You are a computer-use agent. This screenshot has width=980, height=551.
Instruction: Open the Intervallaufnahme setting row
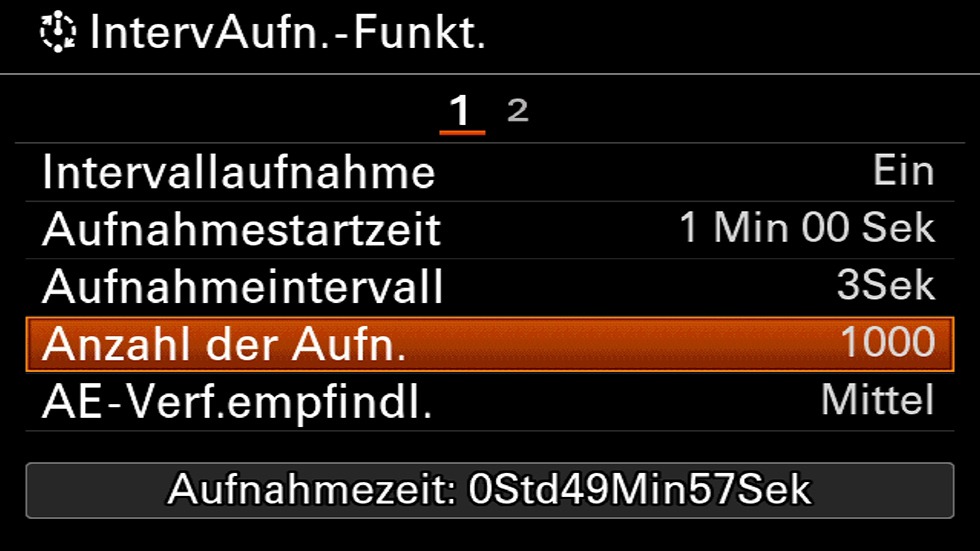pyautogui.click(x=488, y=172)
